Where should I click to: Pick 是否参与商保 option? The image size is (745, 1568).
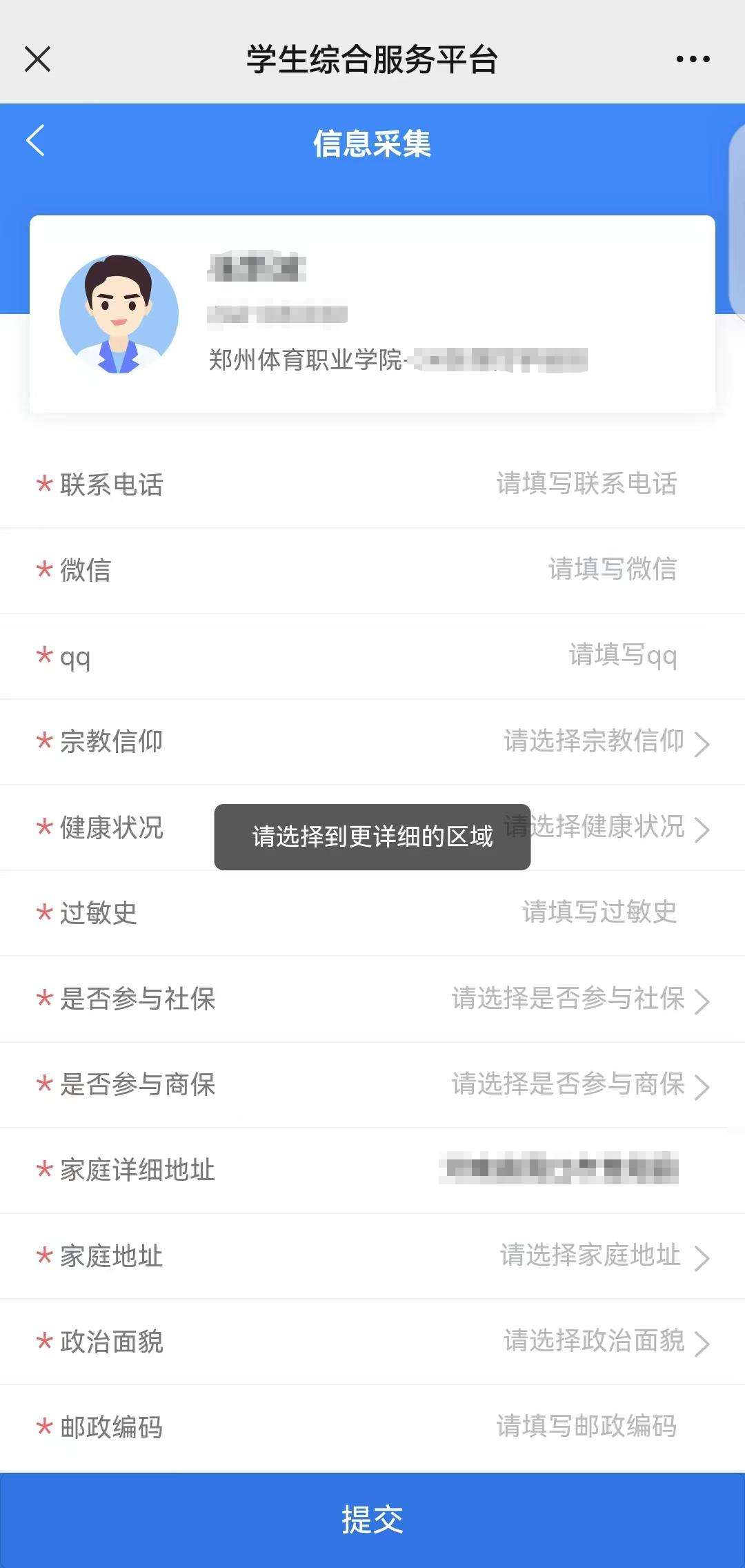click(x=579, y=1085)
